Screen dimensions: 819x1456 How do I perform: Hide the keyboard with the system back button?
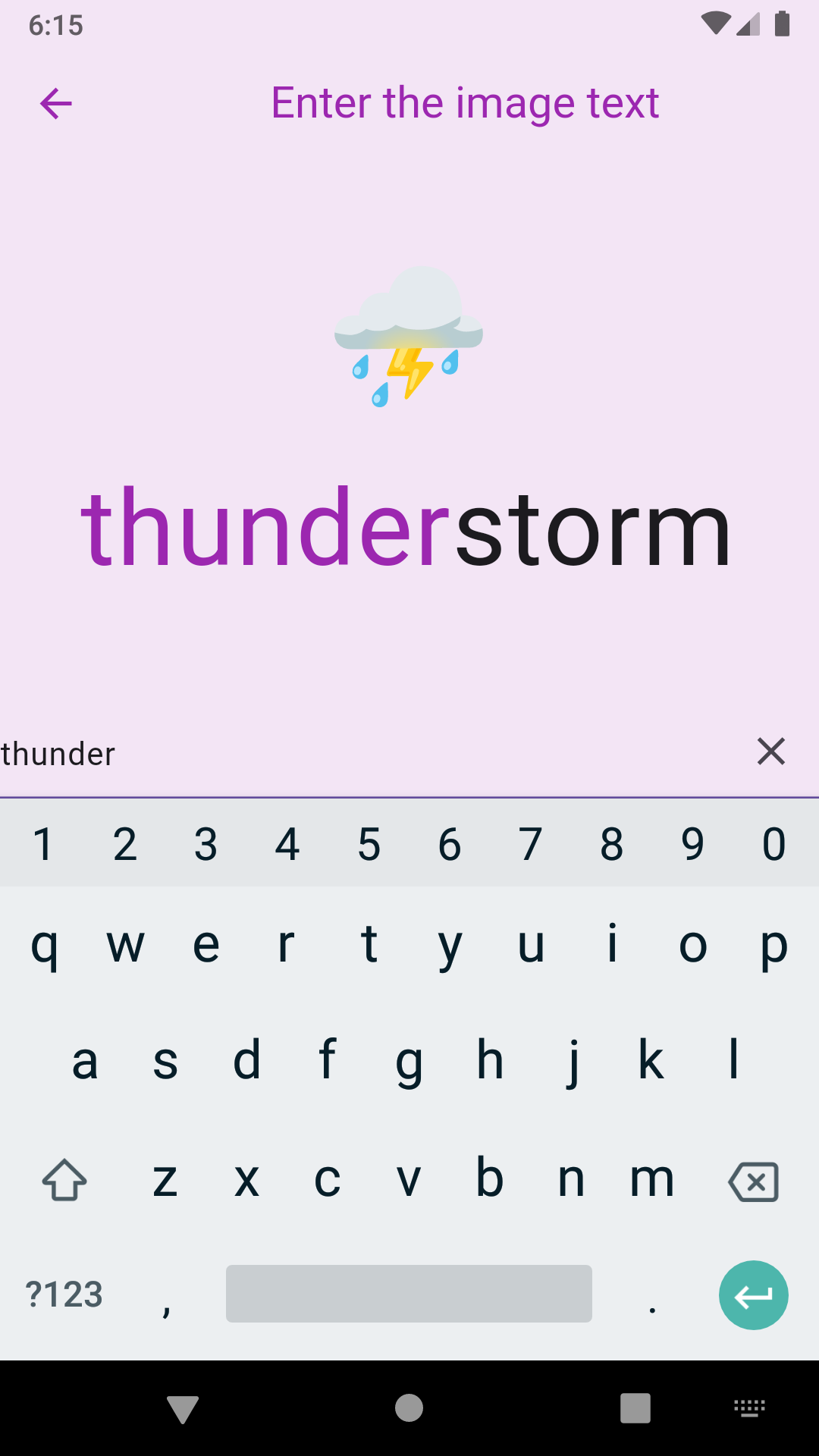coord(183,1409)
